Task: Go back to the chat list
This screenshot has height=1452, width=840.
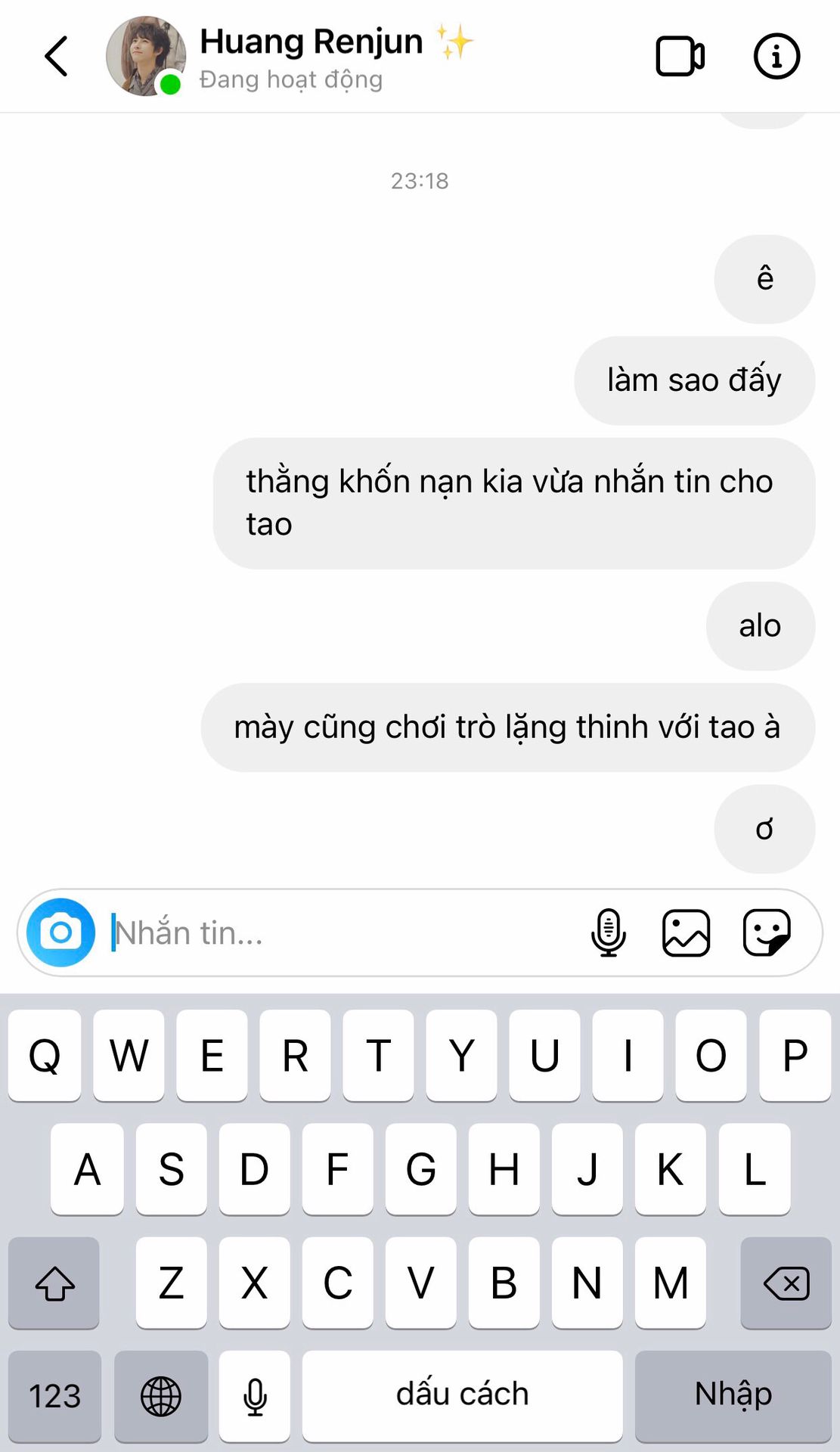Action: click(x=57, y=56)
